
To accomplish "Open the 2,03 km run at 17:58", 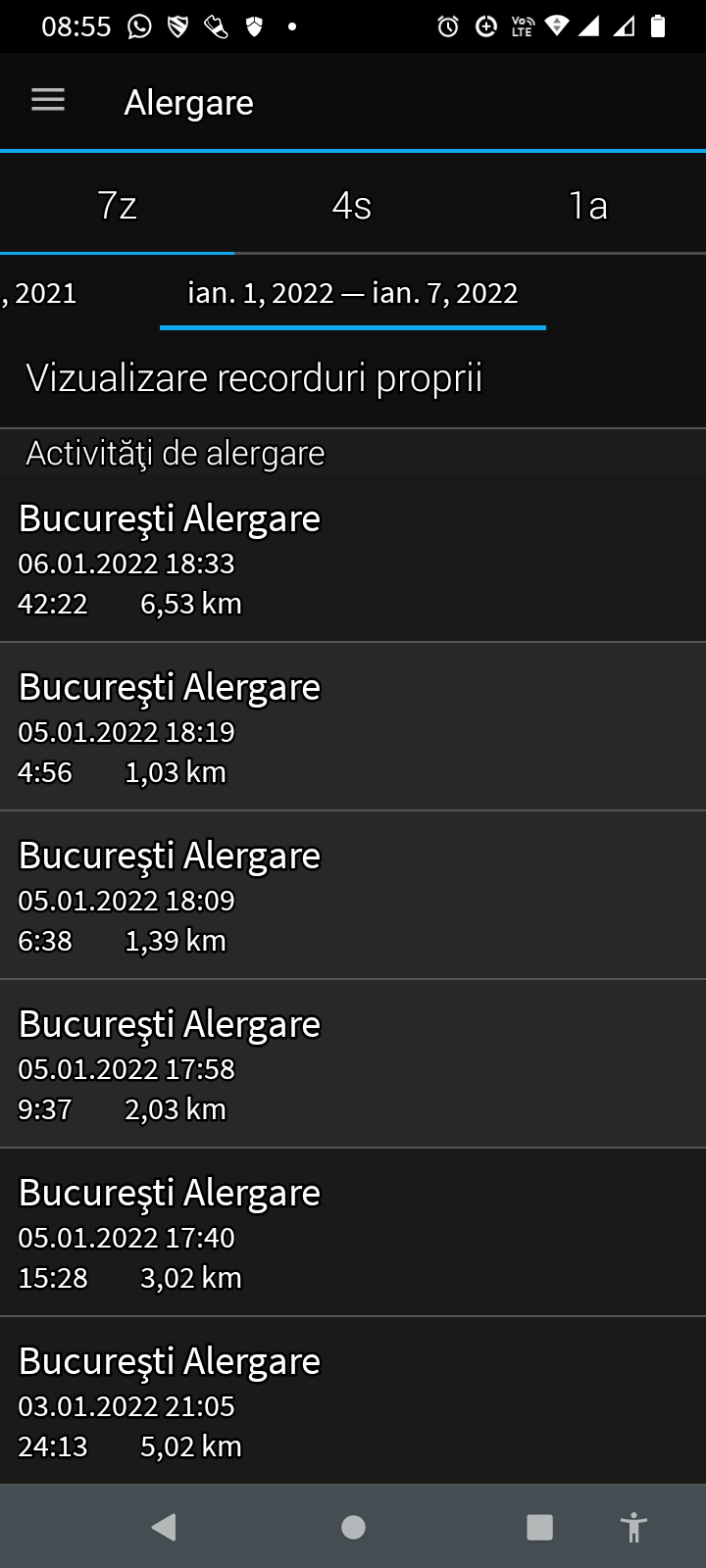I will (353, 1064).
